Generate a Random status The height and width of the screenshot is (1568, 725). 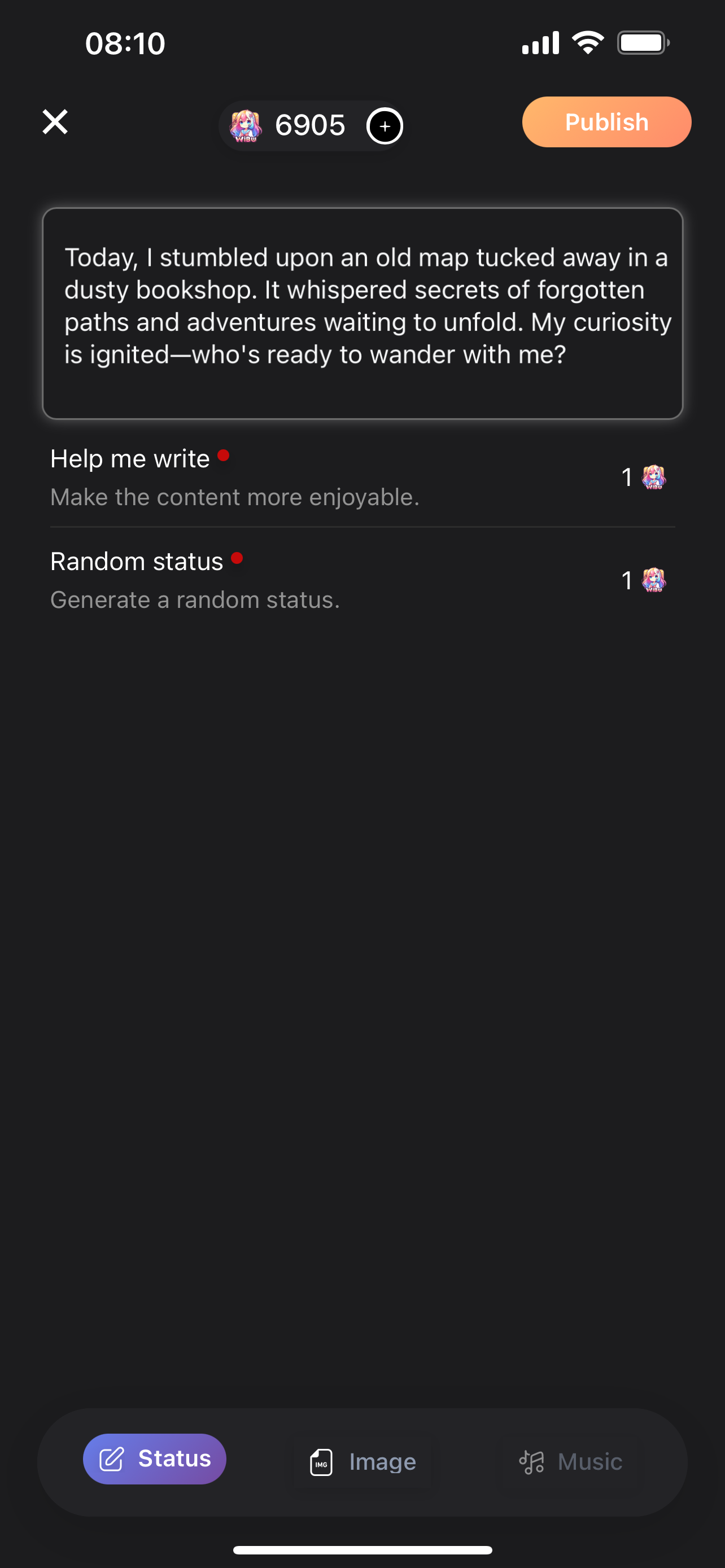click(x=363, y=580)
